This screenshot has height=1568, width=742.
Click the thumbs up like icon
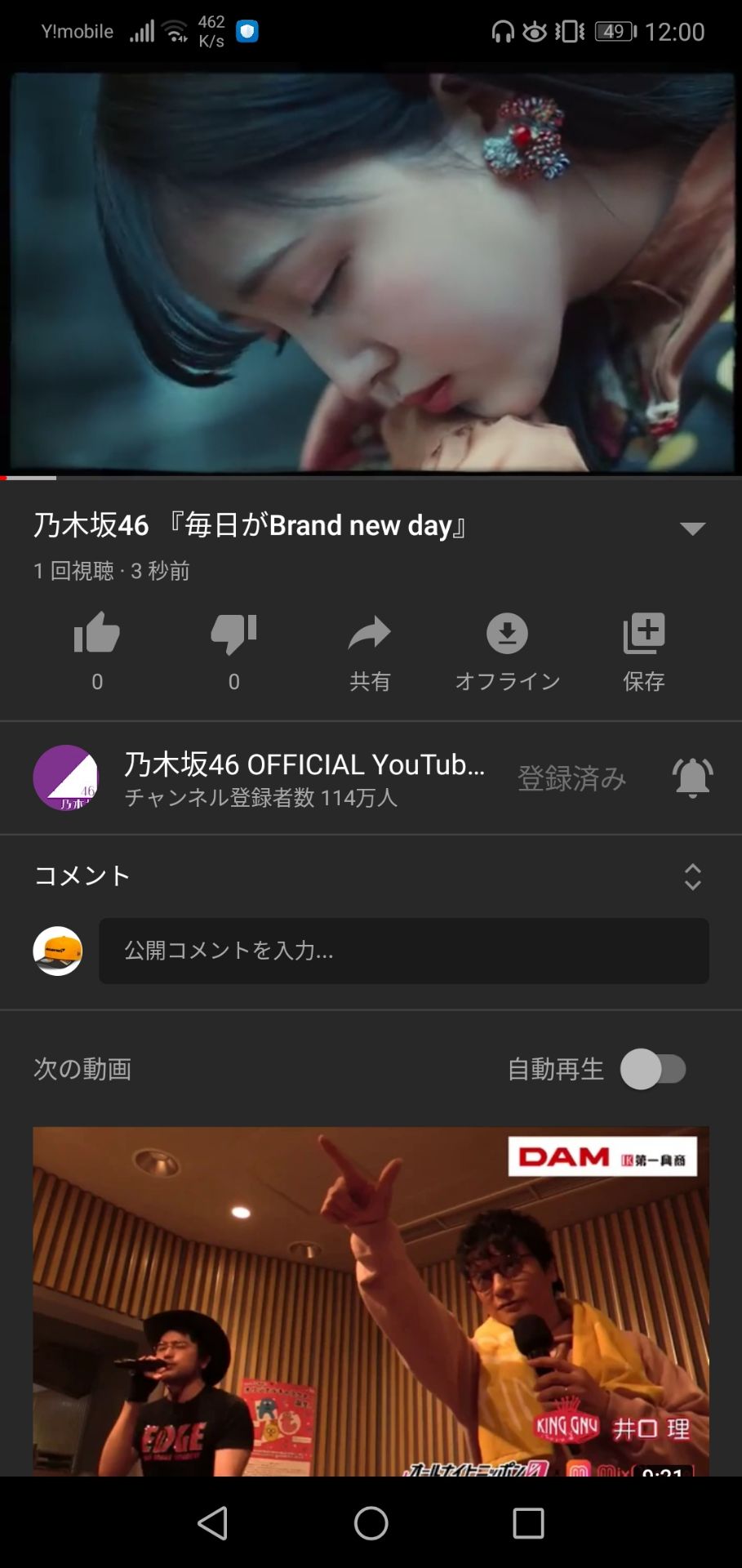click(96, 634)
